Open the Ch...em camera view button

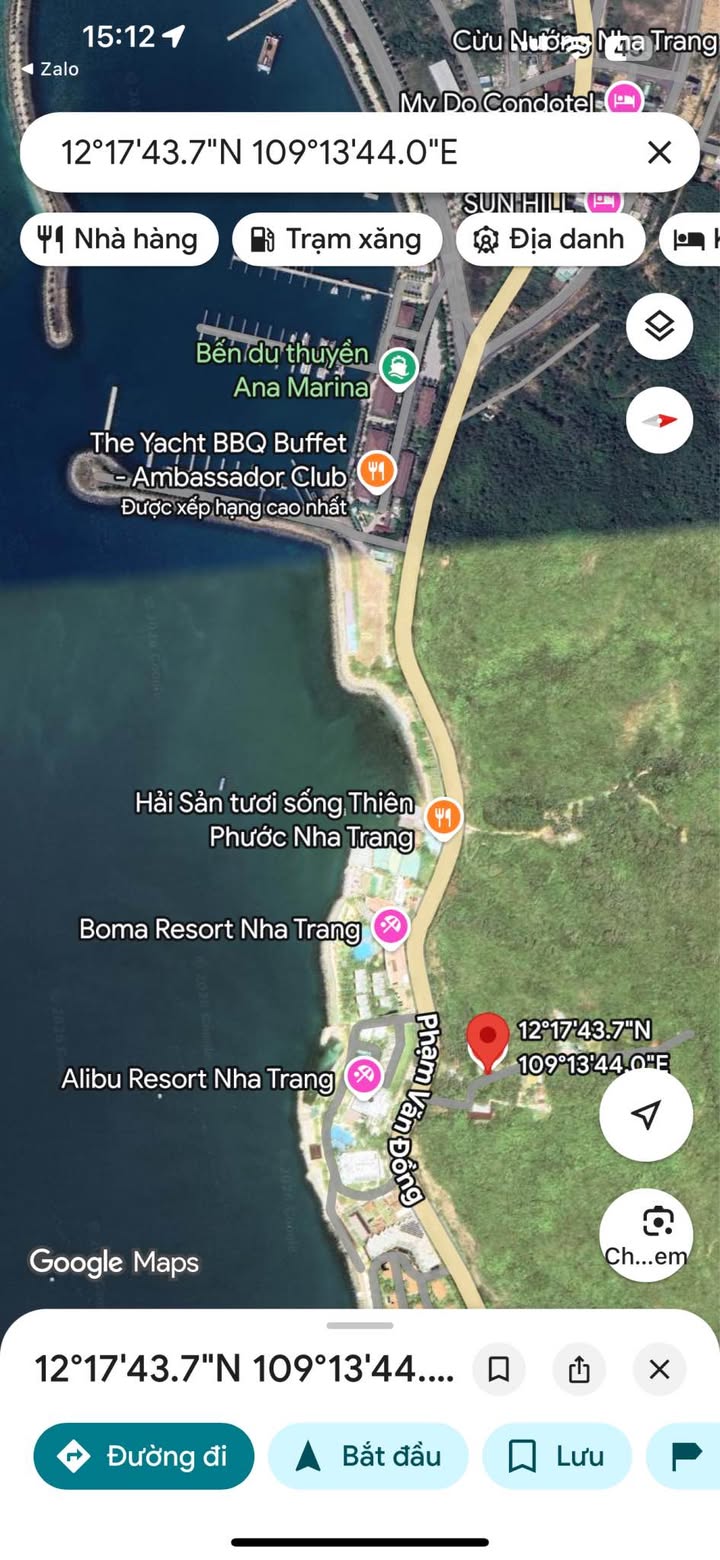pos(646,1234)
